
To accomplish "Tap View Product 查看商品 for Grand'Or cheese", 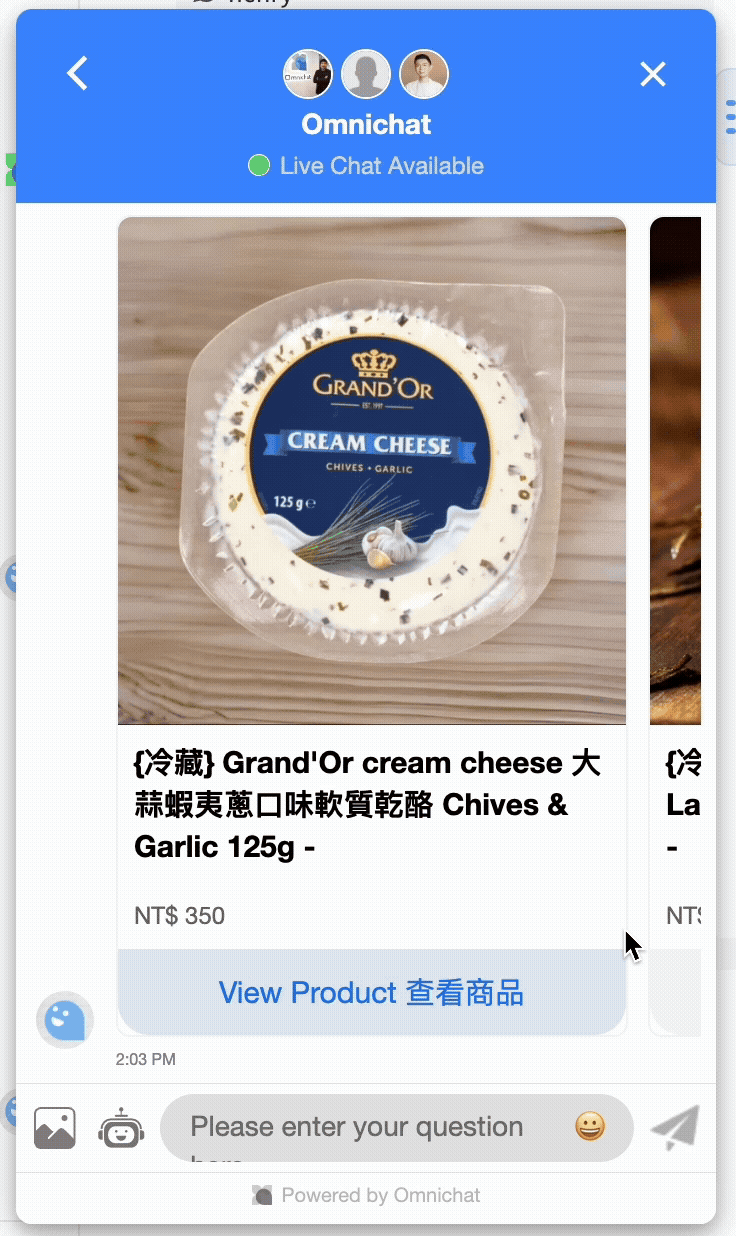I will click(371, 992).
